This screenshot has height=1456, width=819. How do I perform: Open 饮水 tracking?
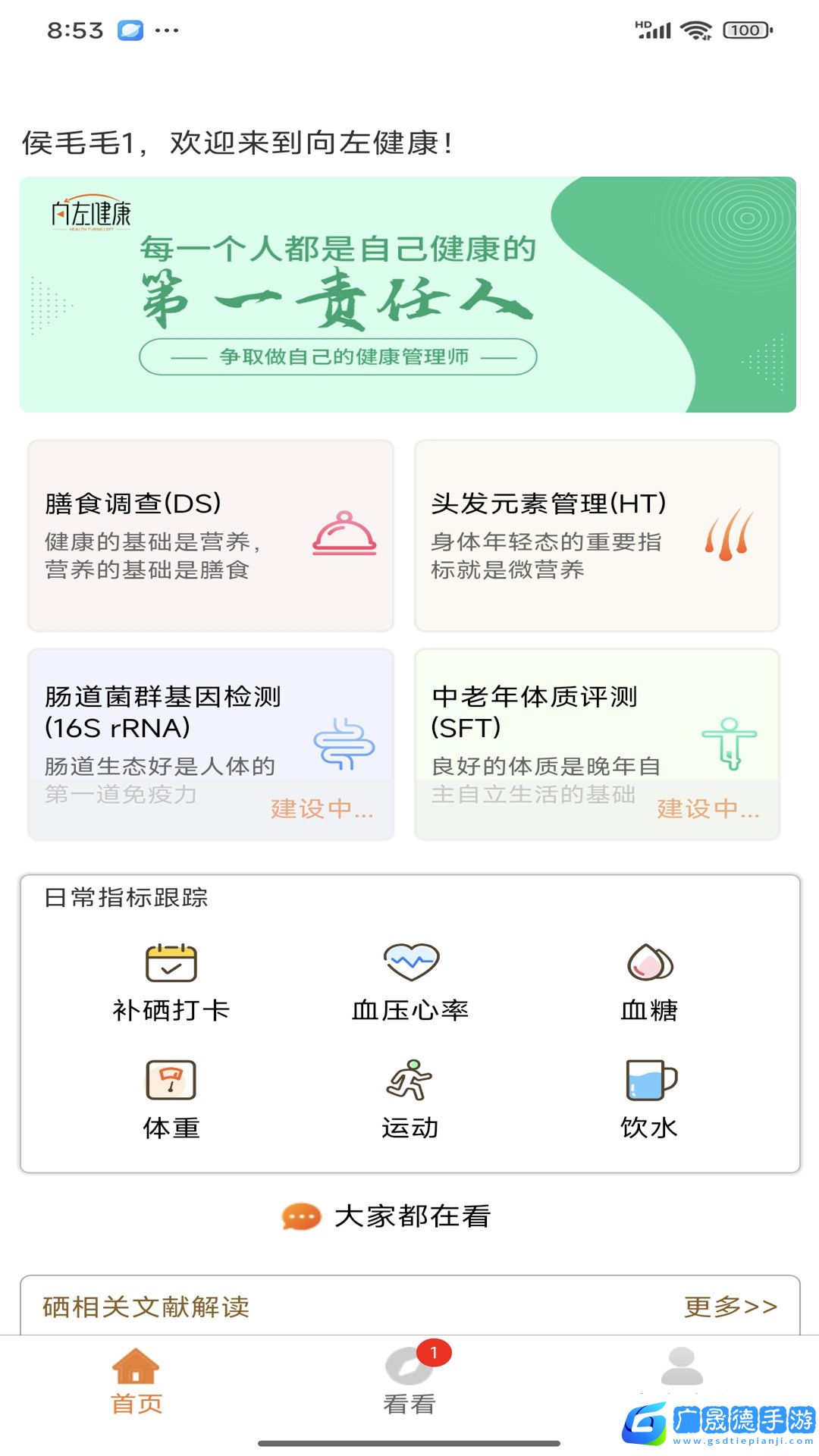pyautogui.click(x=649, y=1100)
